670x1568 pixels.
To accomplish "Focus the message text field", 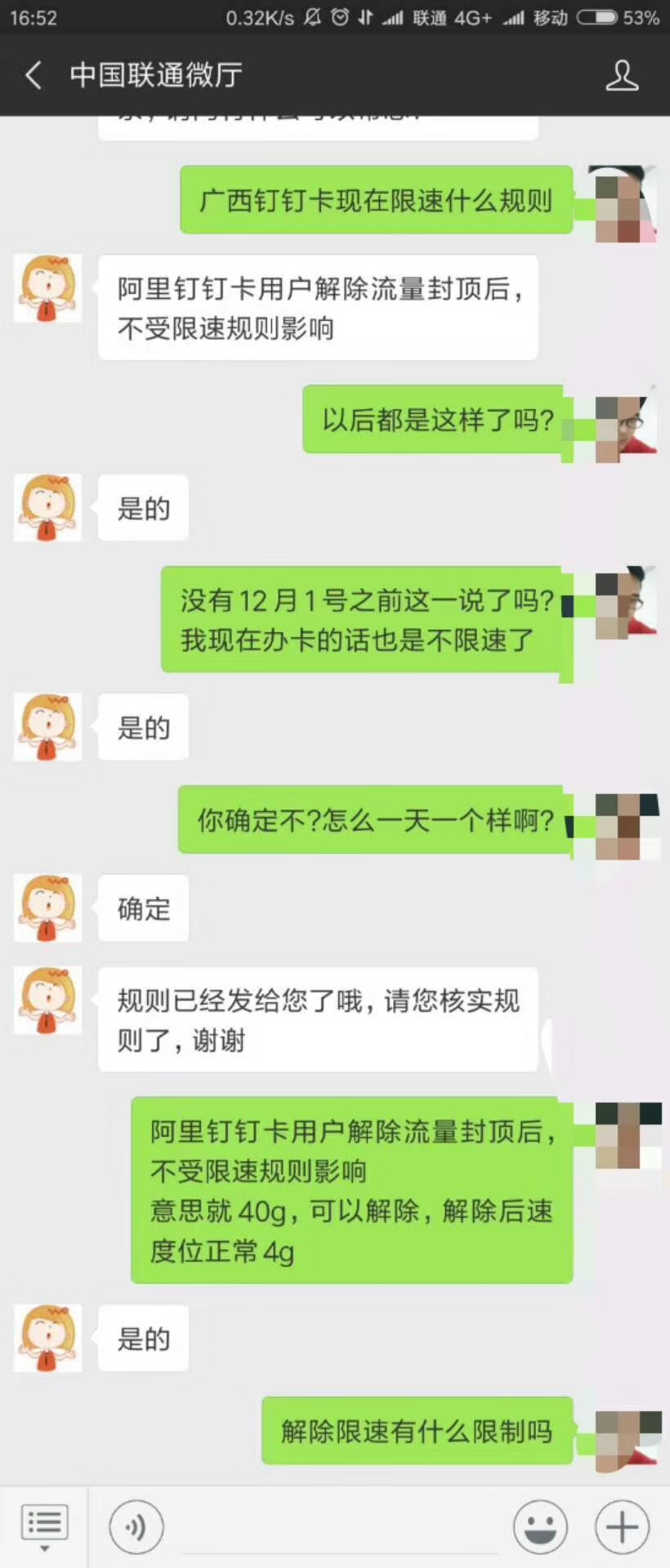I will (x=338, y=1526).
